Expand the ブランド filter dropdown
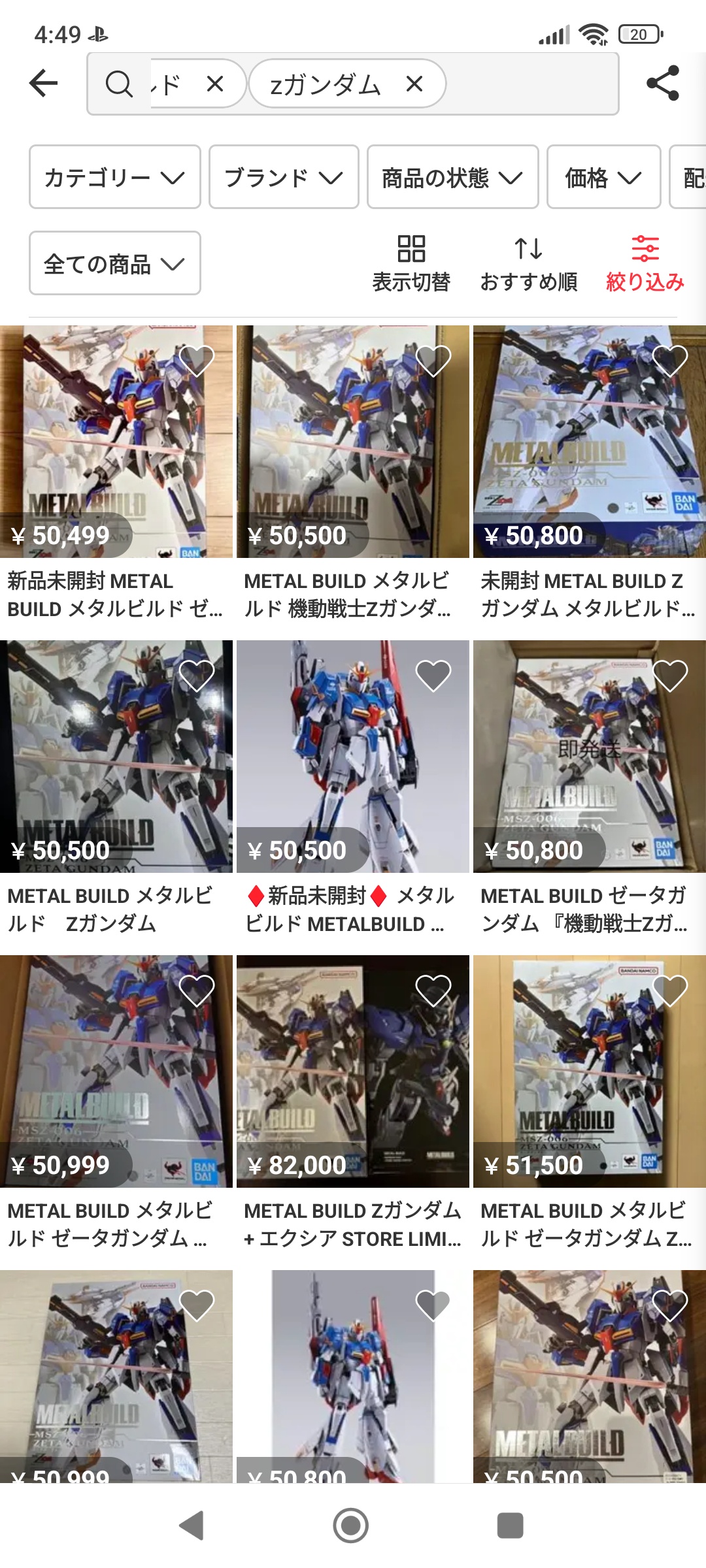This screenshot has width=706, height=1568. (284, 177)
